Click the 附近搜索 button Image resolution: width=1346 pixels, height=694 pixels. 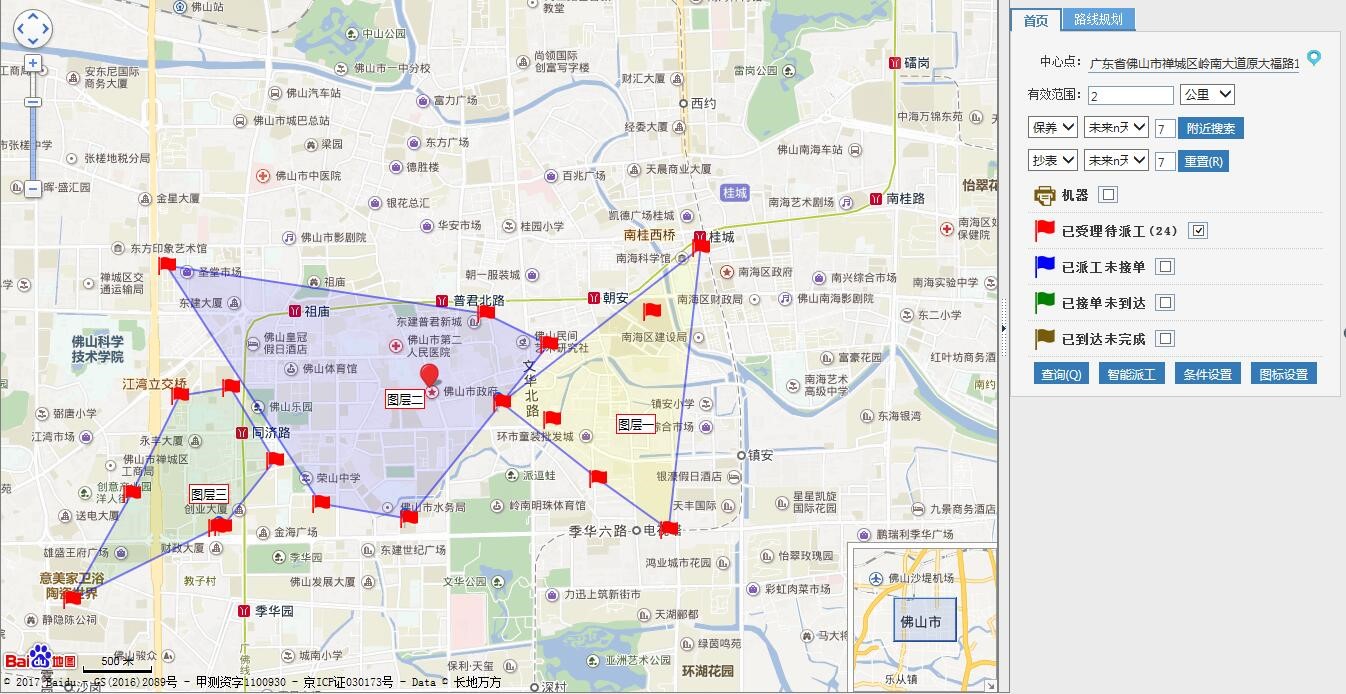point(1211,128)
